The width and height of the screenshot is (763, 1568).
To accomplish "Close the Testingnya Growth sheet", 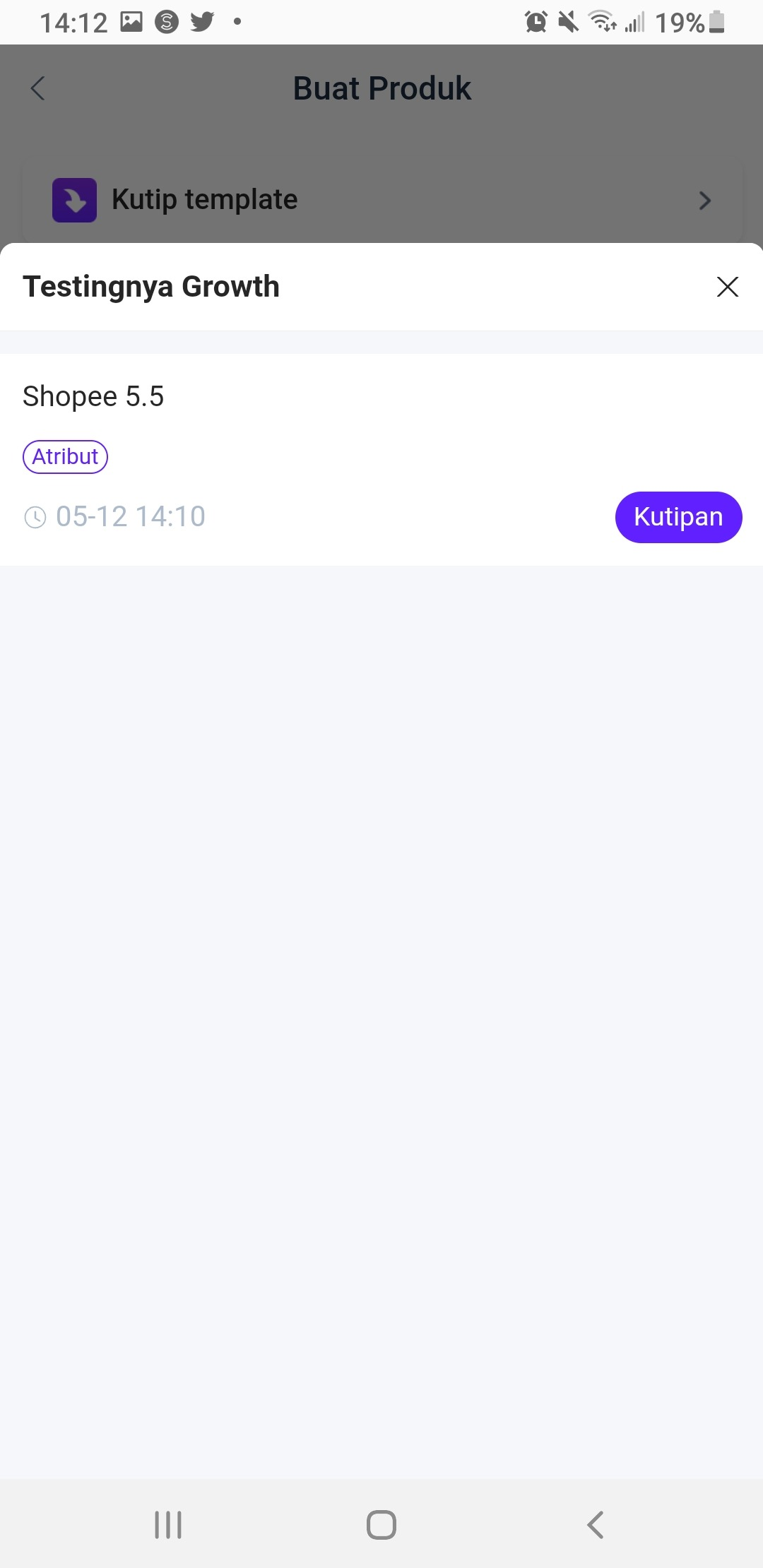I will [x=727, y=287].
